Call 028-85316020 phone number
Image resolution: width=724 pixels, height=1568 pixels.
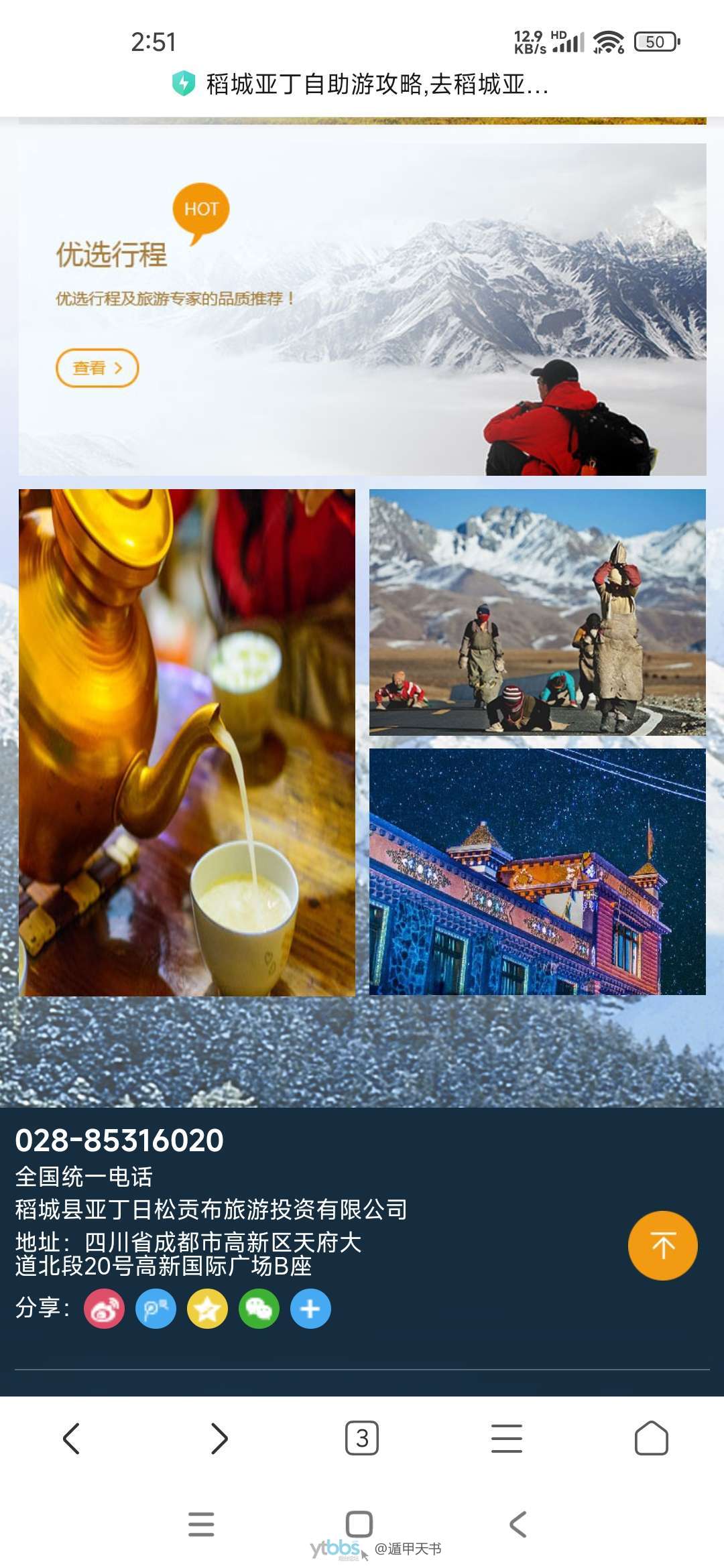pyautogui.click(x=119, y=1140)
